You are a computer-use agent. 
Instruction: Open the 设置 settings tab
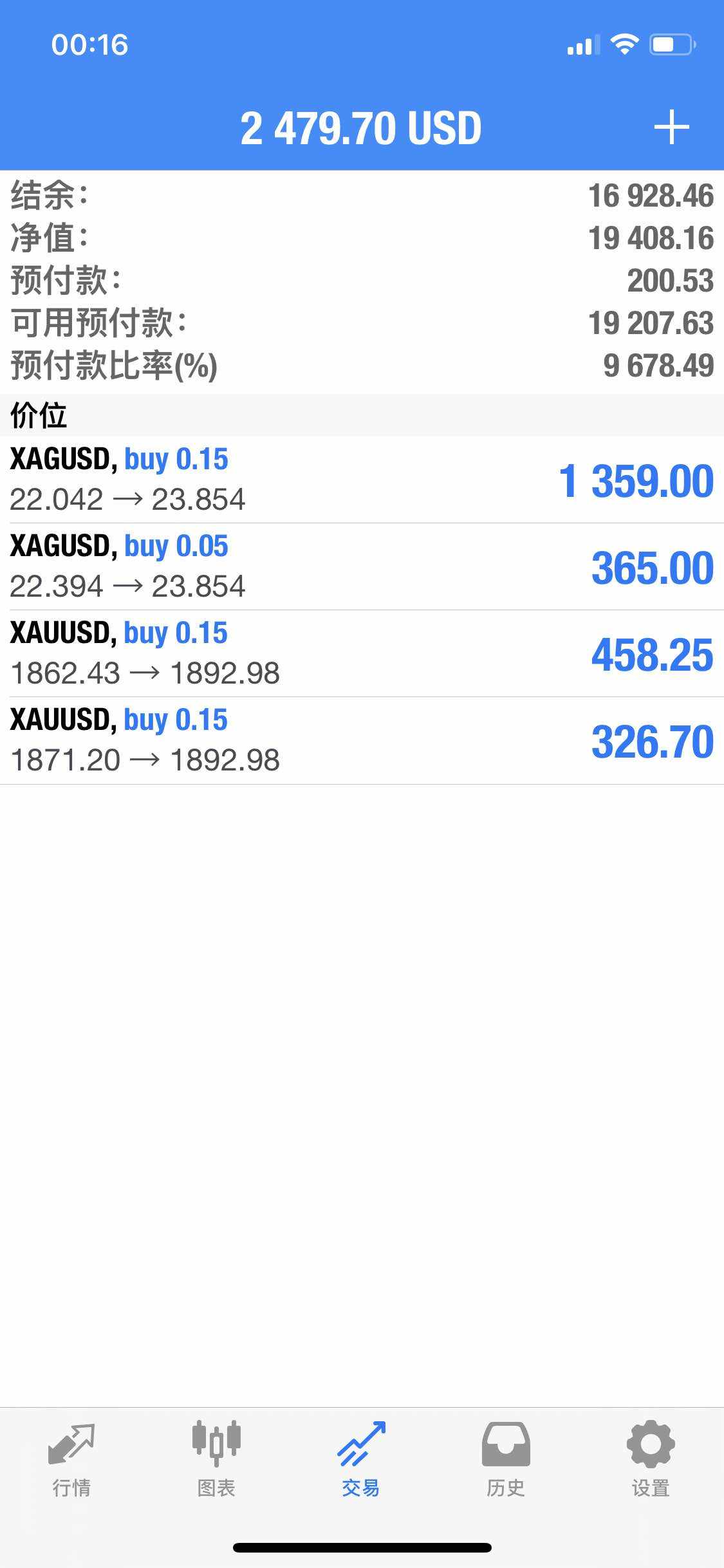(x=651, y=1459)
